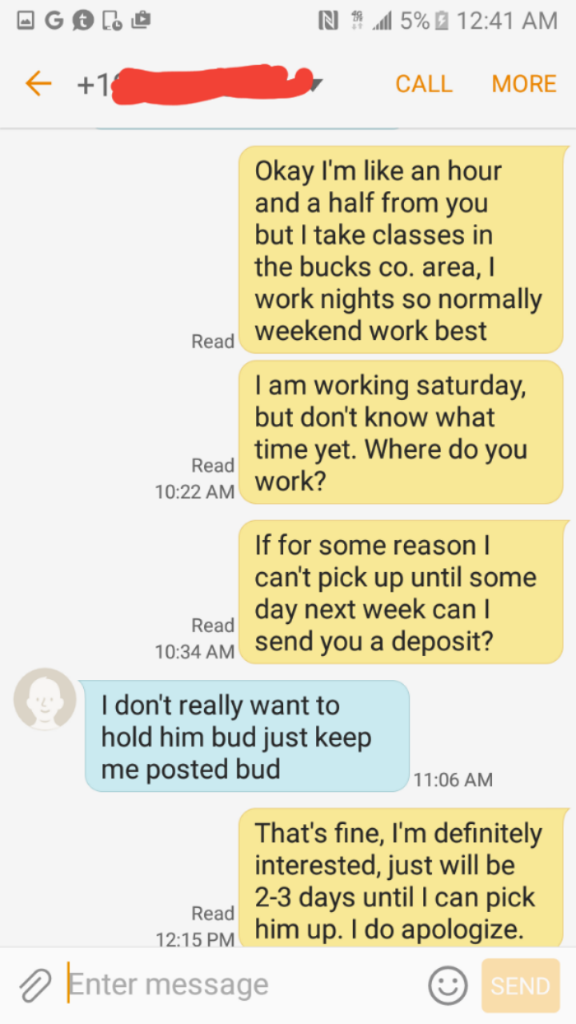Open the sender's contact avatar
This screenshot has width=576, height=1024.
(x=45, y=699)
